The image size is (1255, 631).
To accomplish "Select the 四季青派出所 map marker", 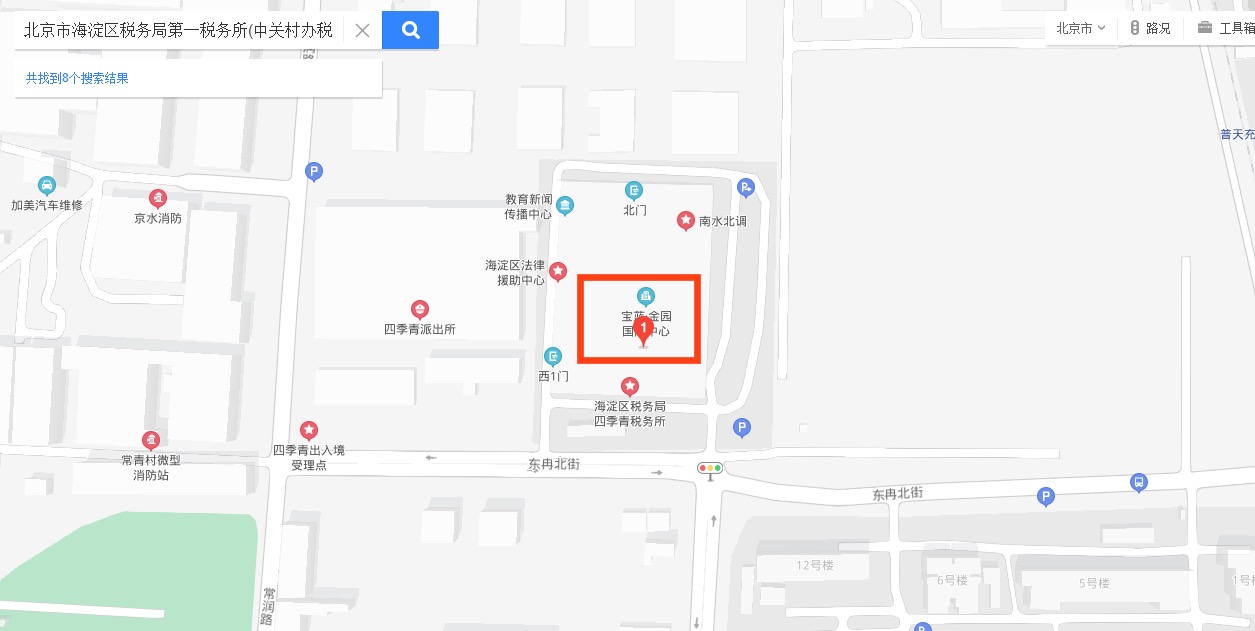I will click(x=420, y=309).
